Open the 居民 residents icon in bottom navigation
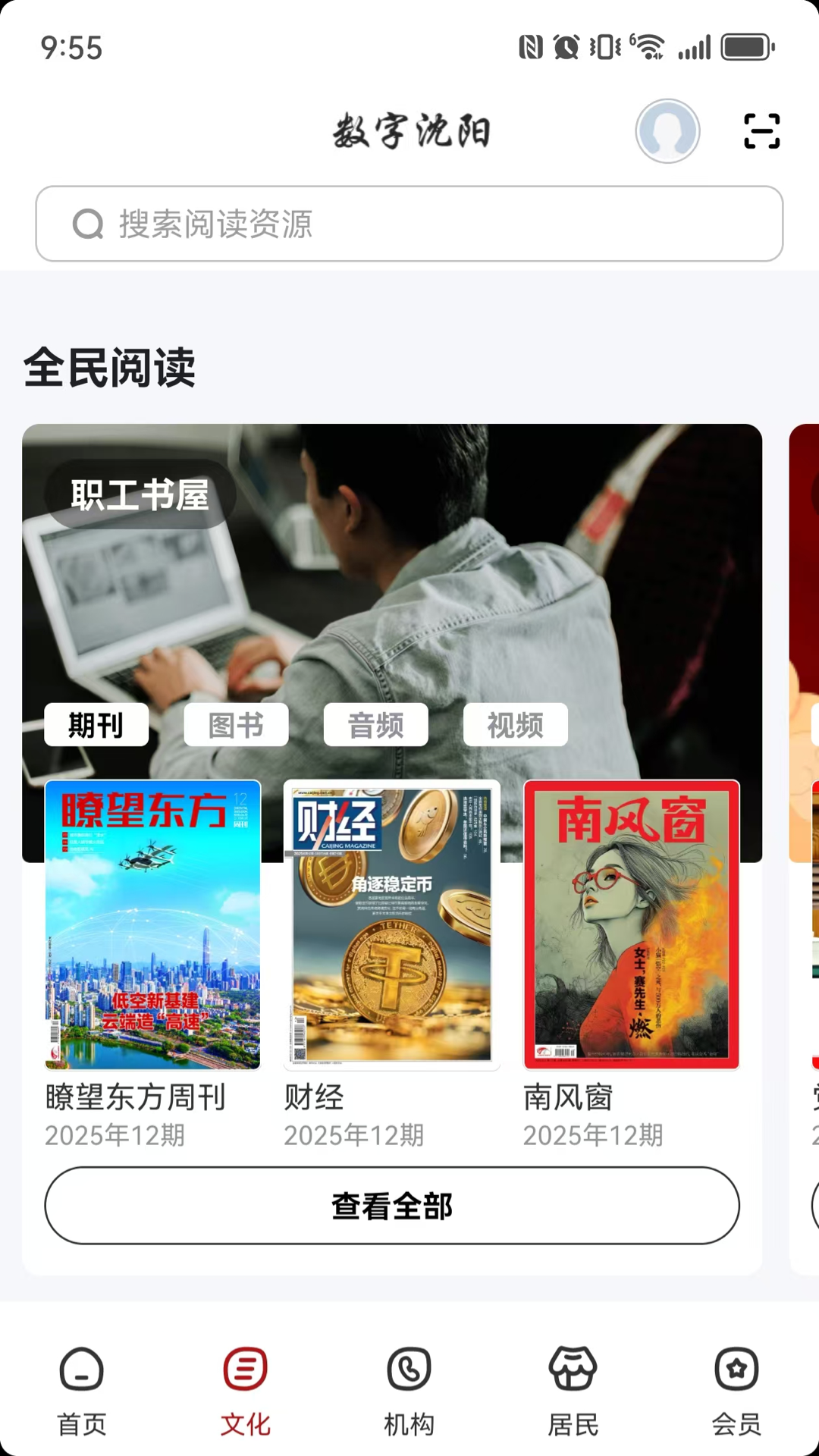The image size is (819, 1456). [573, 1371]
